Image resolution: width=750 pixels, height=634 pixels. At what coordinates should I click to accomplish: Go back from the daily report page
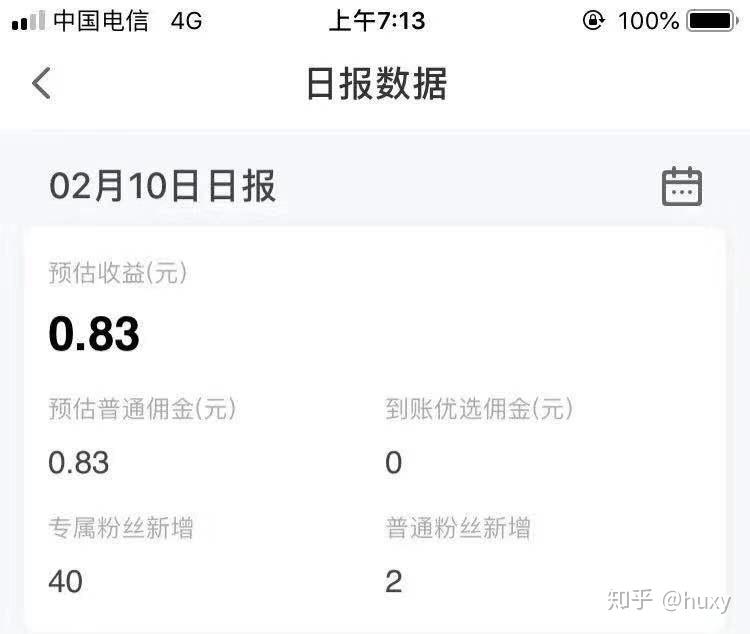(41, 83)
